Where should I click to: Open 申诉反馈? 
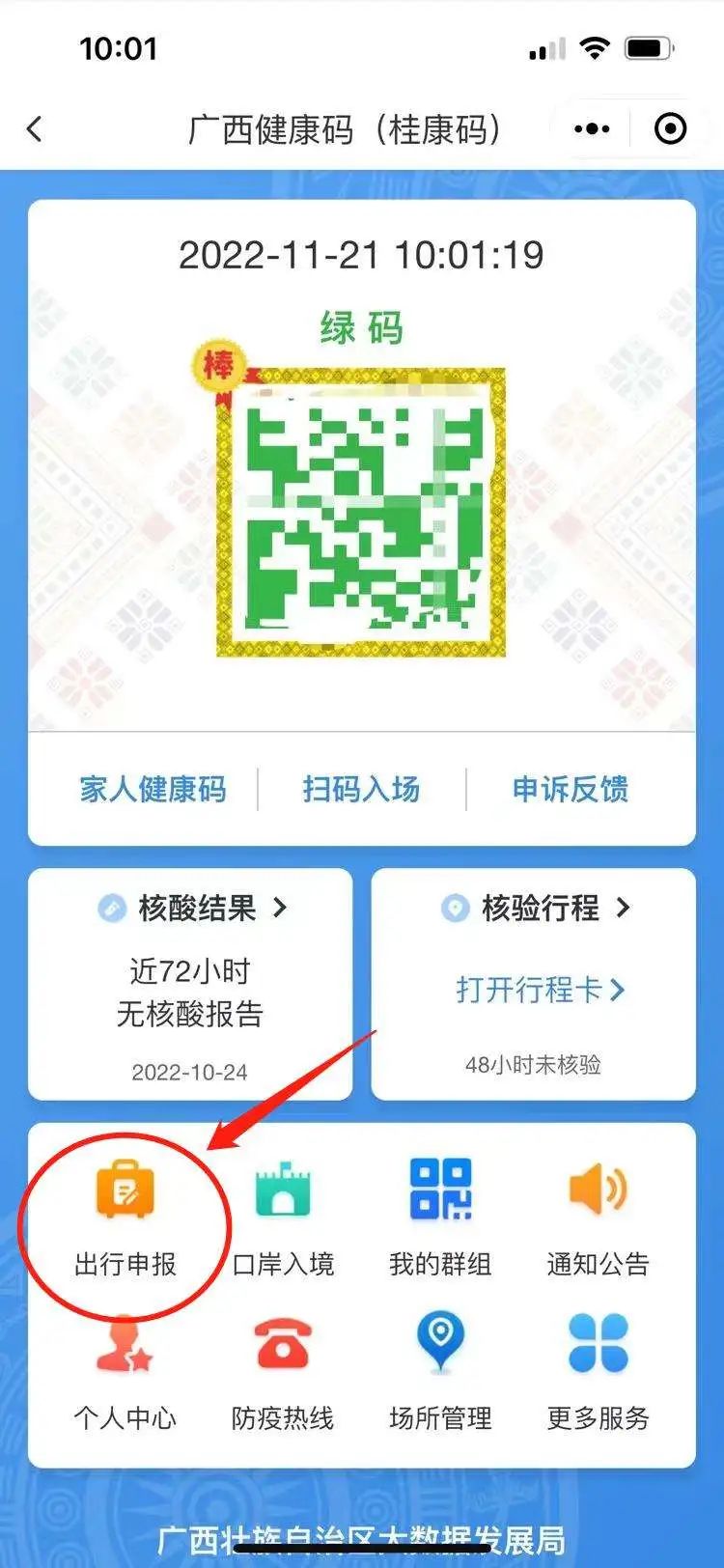[x=570, y=789]
